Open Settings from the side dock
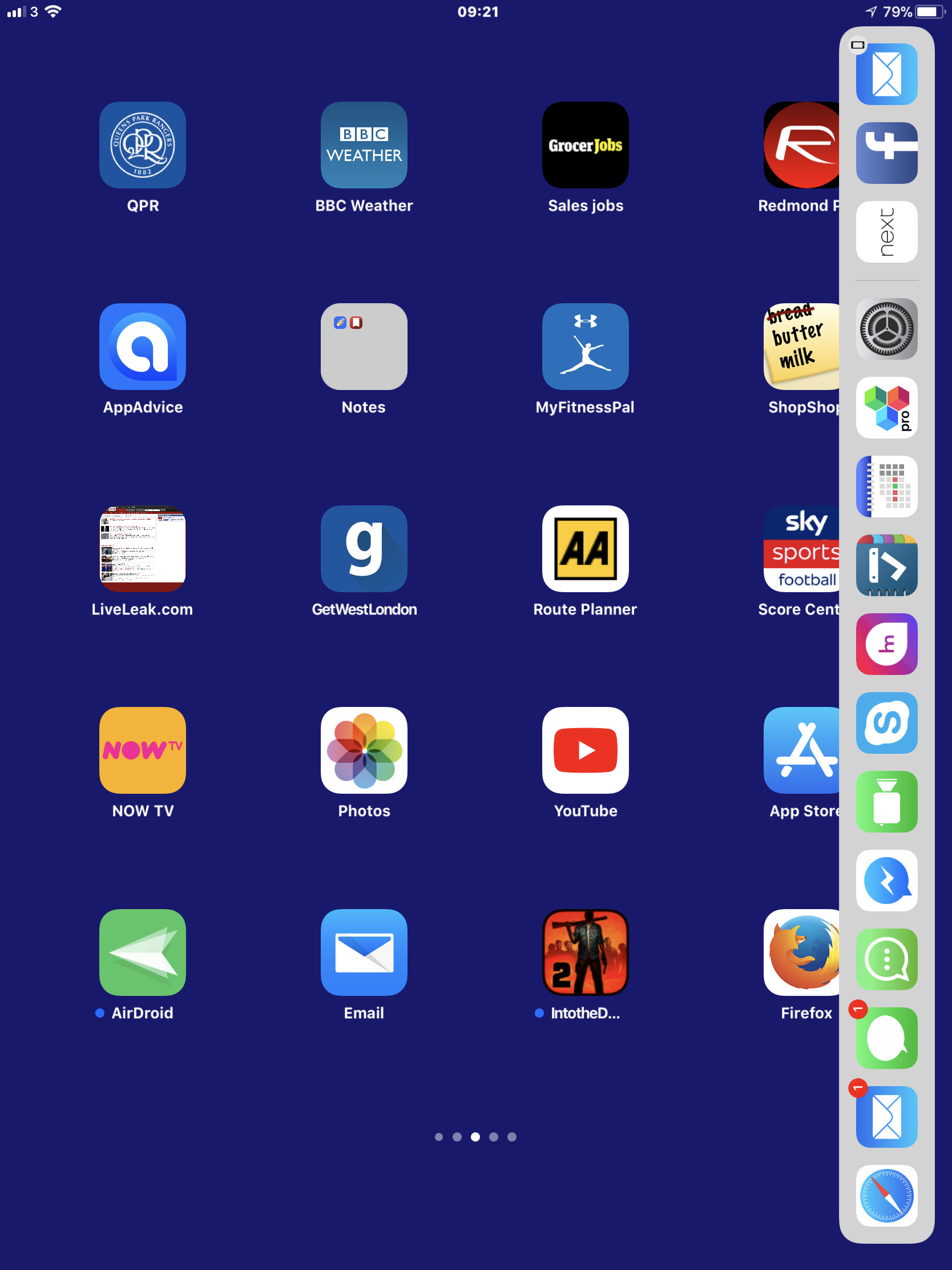The image size is (952, 1270). 886,328
